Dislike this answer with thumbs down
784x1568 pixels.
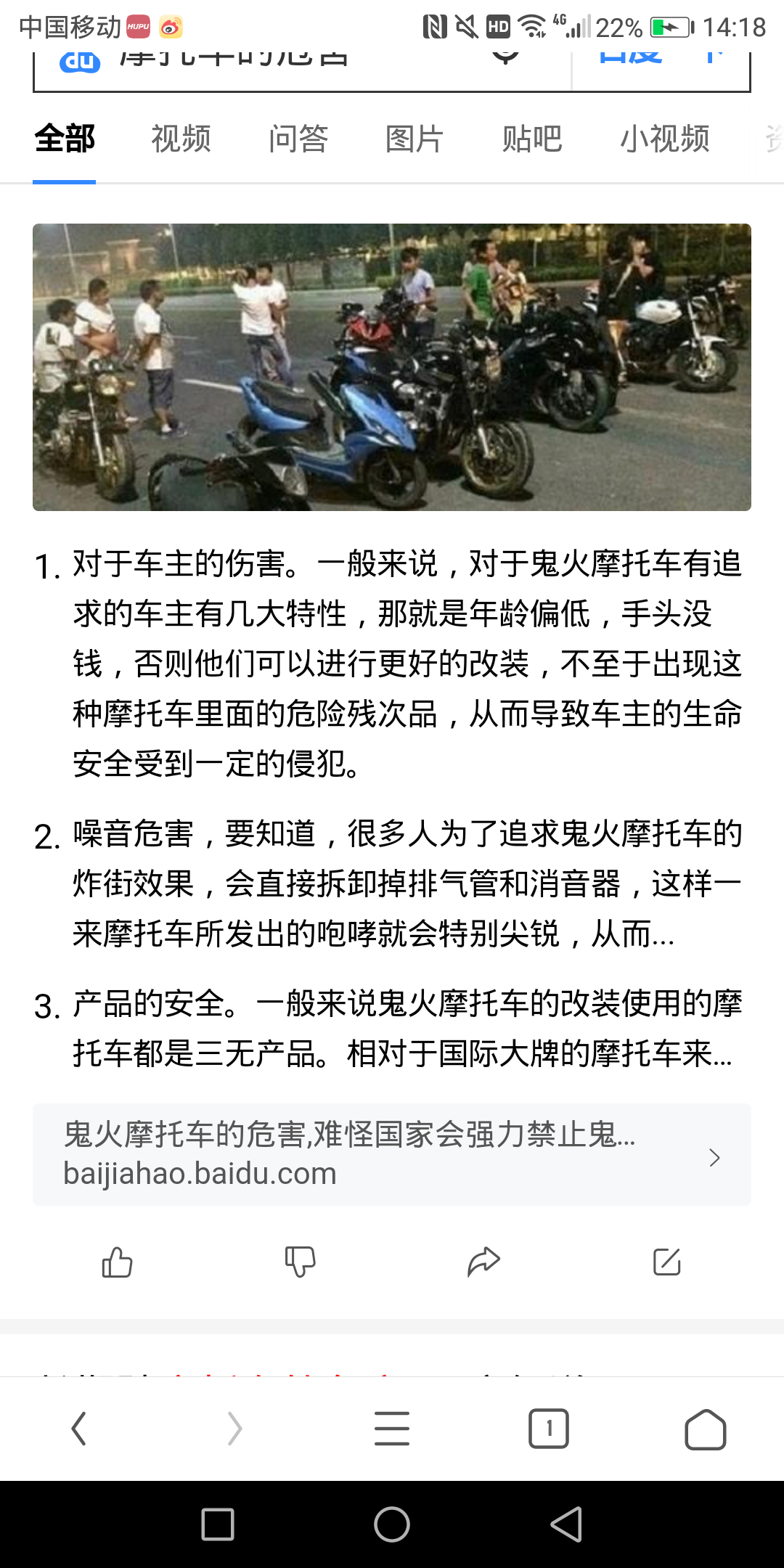coord(300,1262)
